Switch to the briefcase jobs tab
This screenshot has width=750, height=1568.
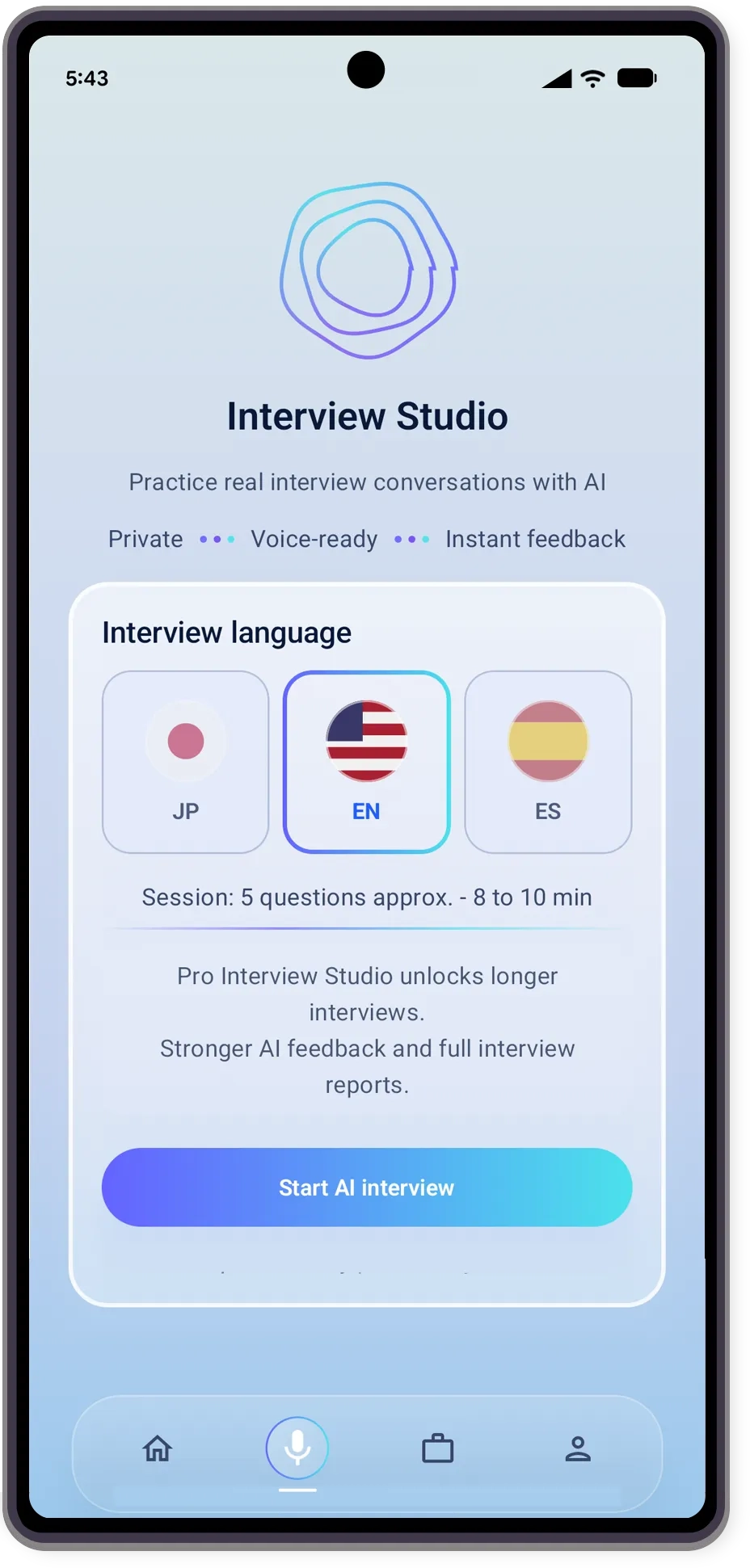coord(437,1448)
